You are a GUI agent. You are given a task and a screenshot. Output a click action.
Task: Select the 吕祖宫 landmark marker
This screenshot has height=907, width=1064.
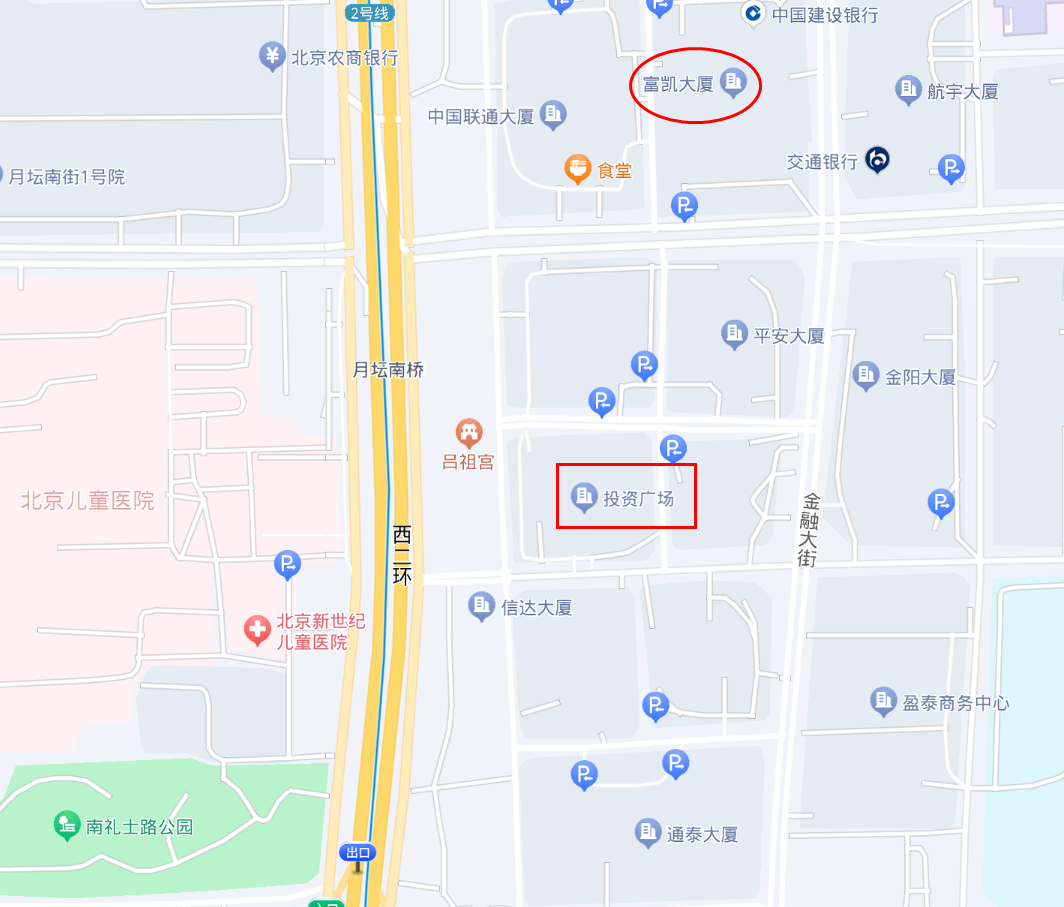[x=469, y=432]
